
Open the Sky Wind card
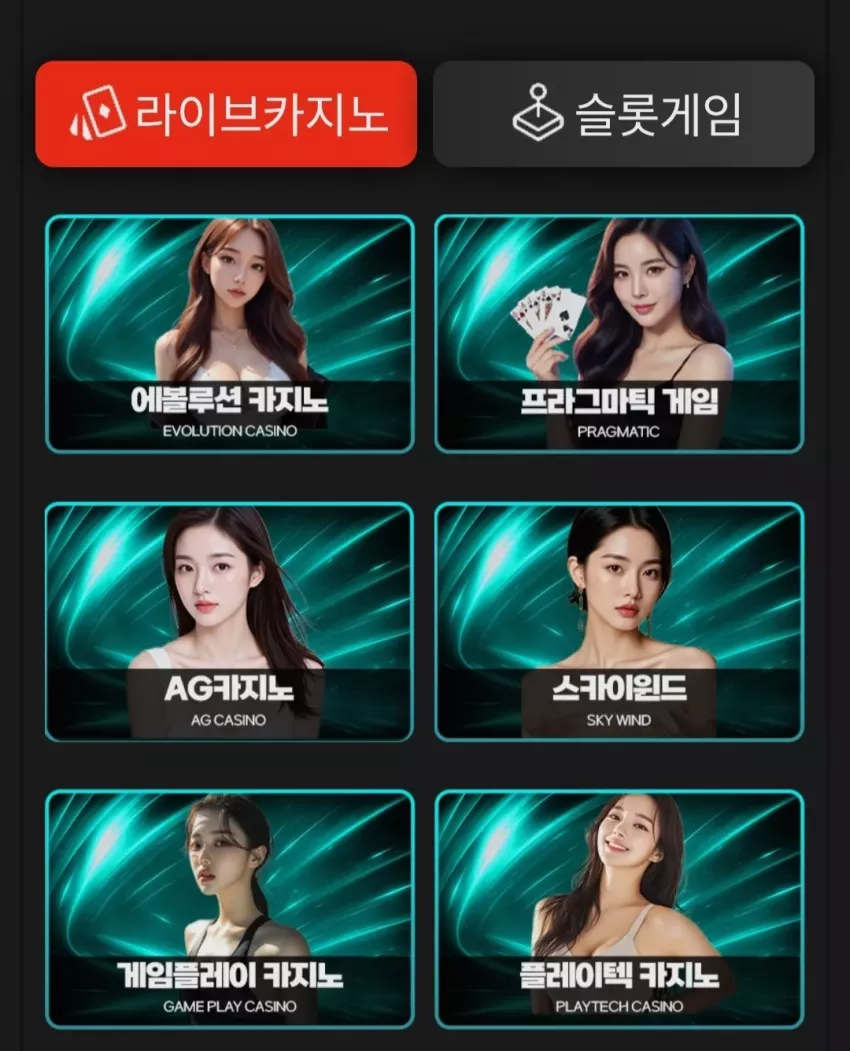tap(619, 621)
